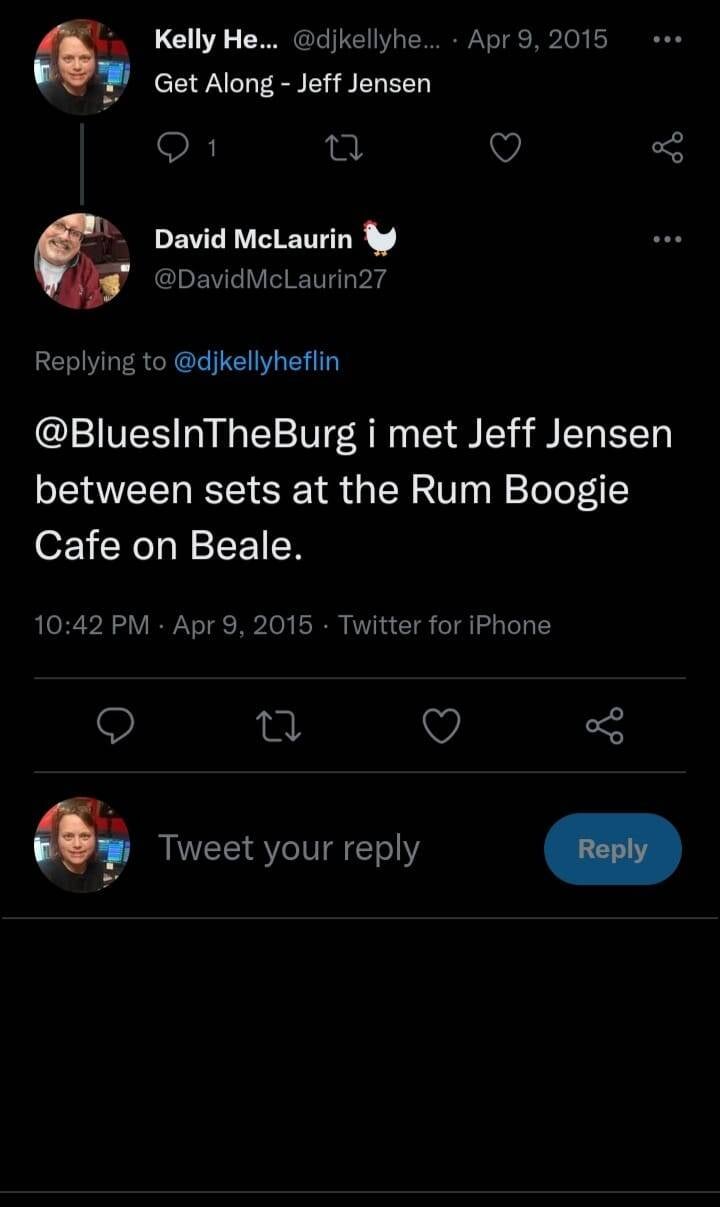The image size is (720, 1207).
Task: Open more options on David's tweet
Action: [x=668, y=238]
